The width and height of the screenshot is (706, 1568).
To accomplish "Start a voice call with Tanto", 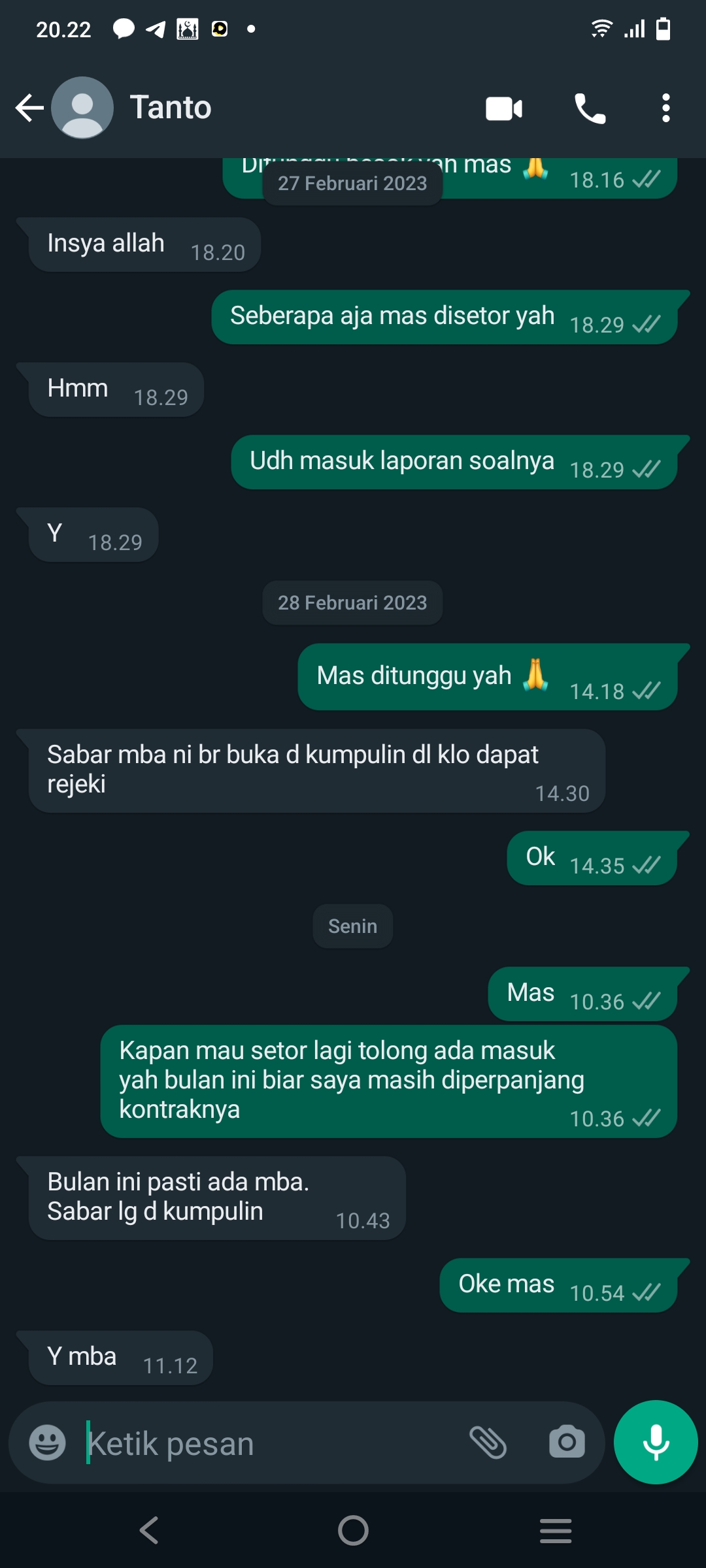I will click(590, 108).
